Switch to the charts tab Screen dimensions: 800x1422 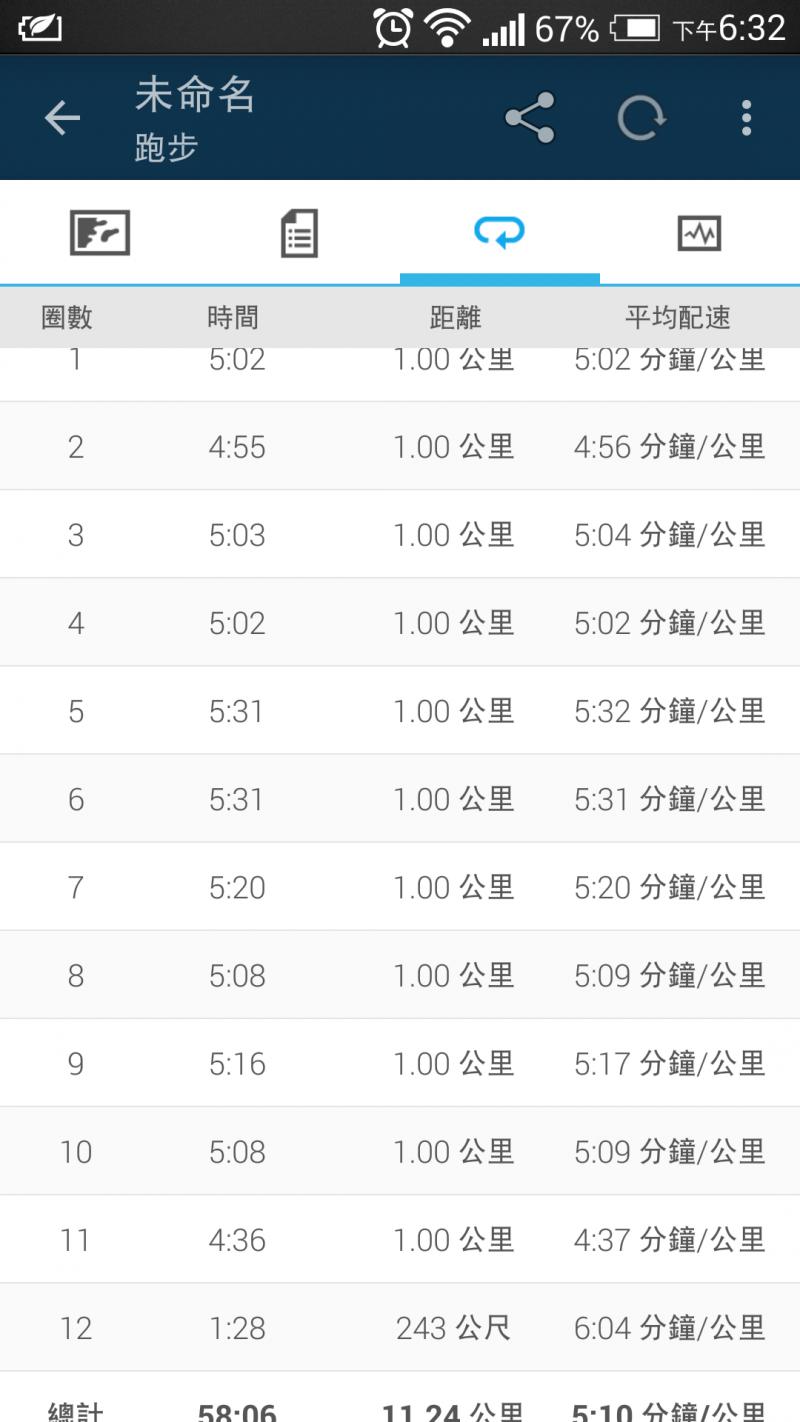699,233
